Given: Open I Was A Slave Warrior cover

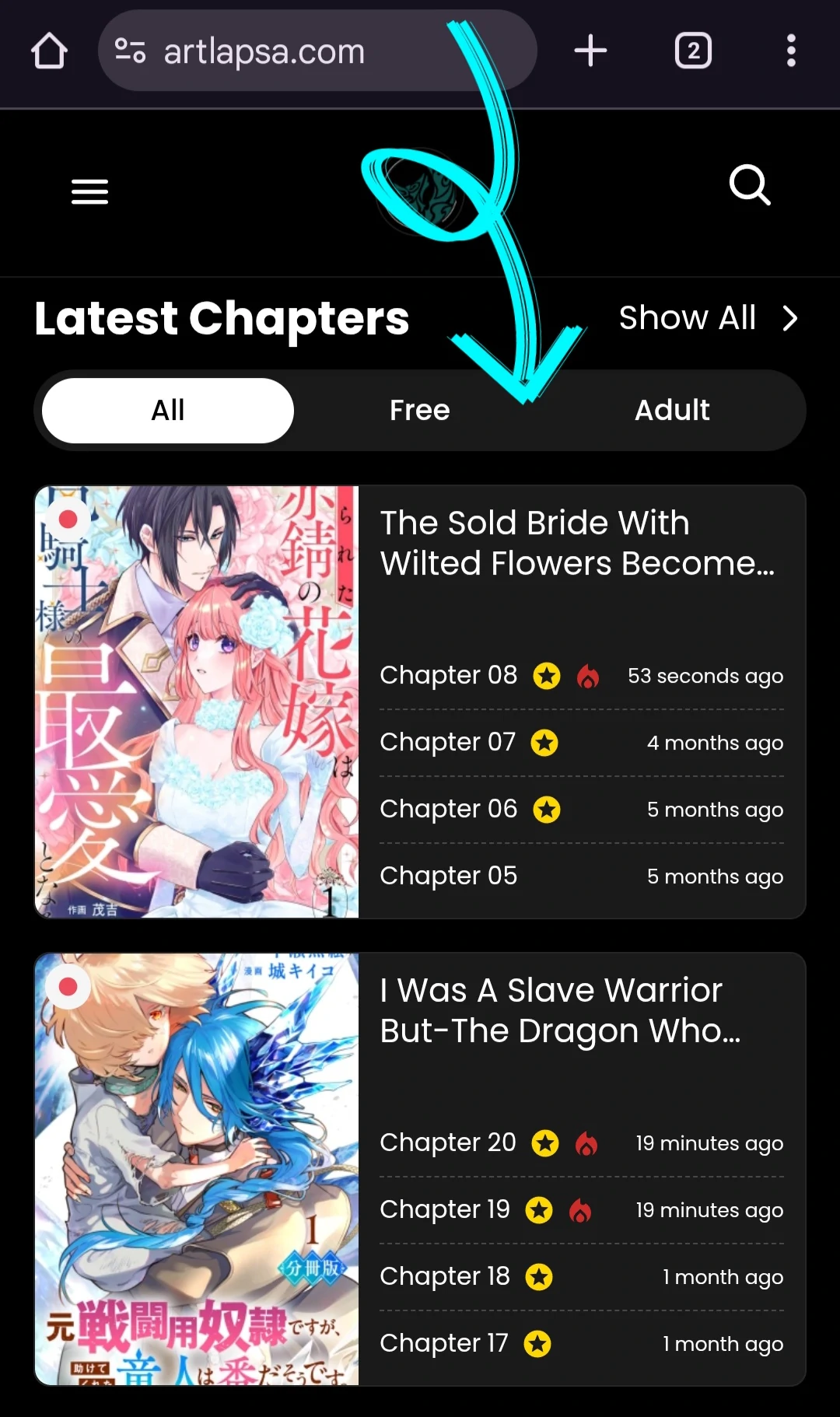Looking at the screenshot, I should coord(197,1169).
